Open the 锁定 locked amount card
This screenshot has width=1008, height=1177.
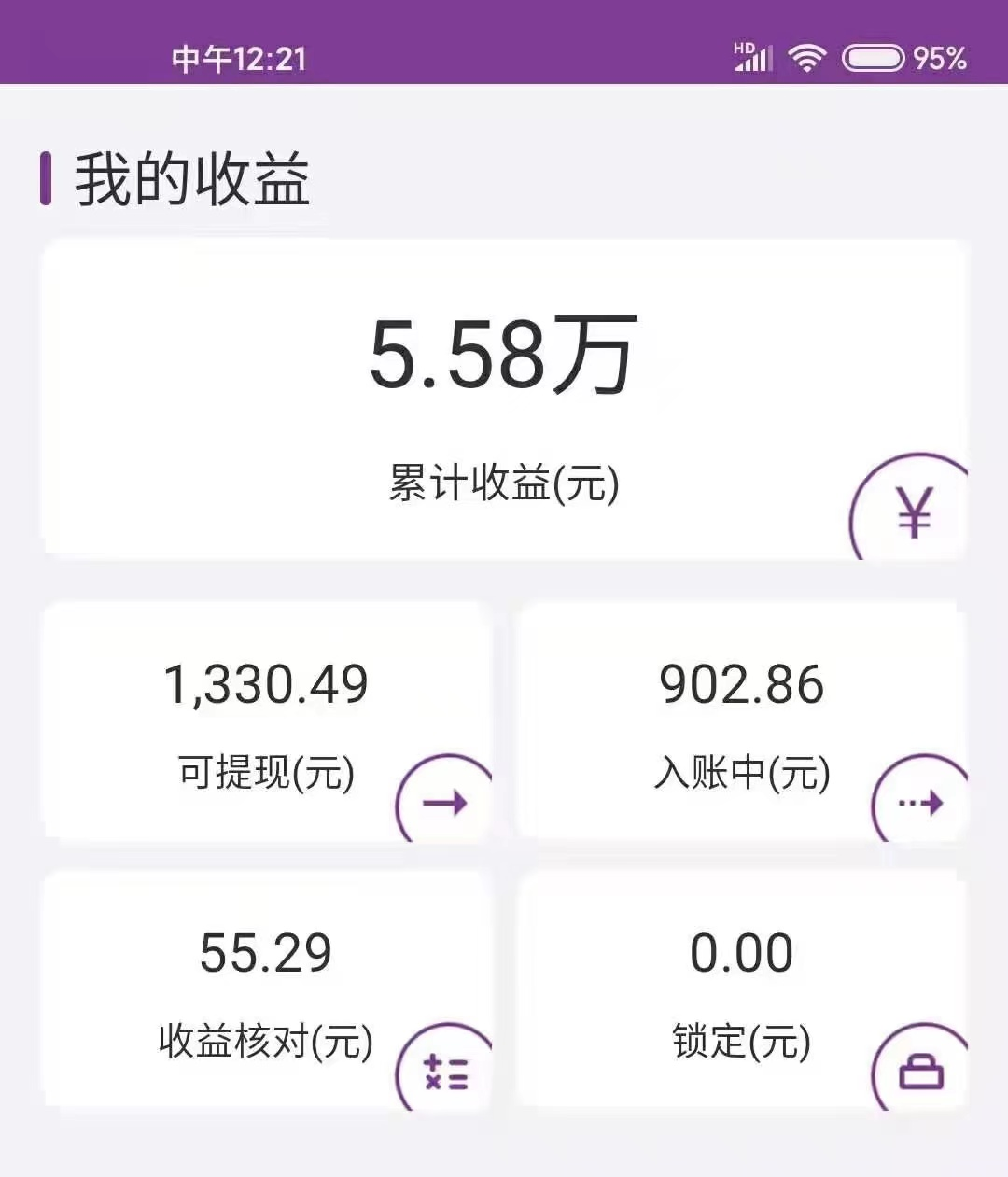(742, 990)
